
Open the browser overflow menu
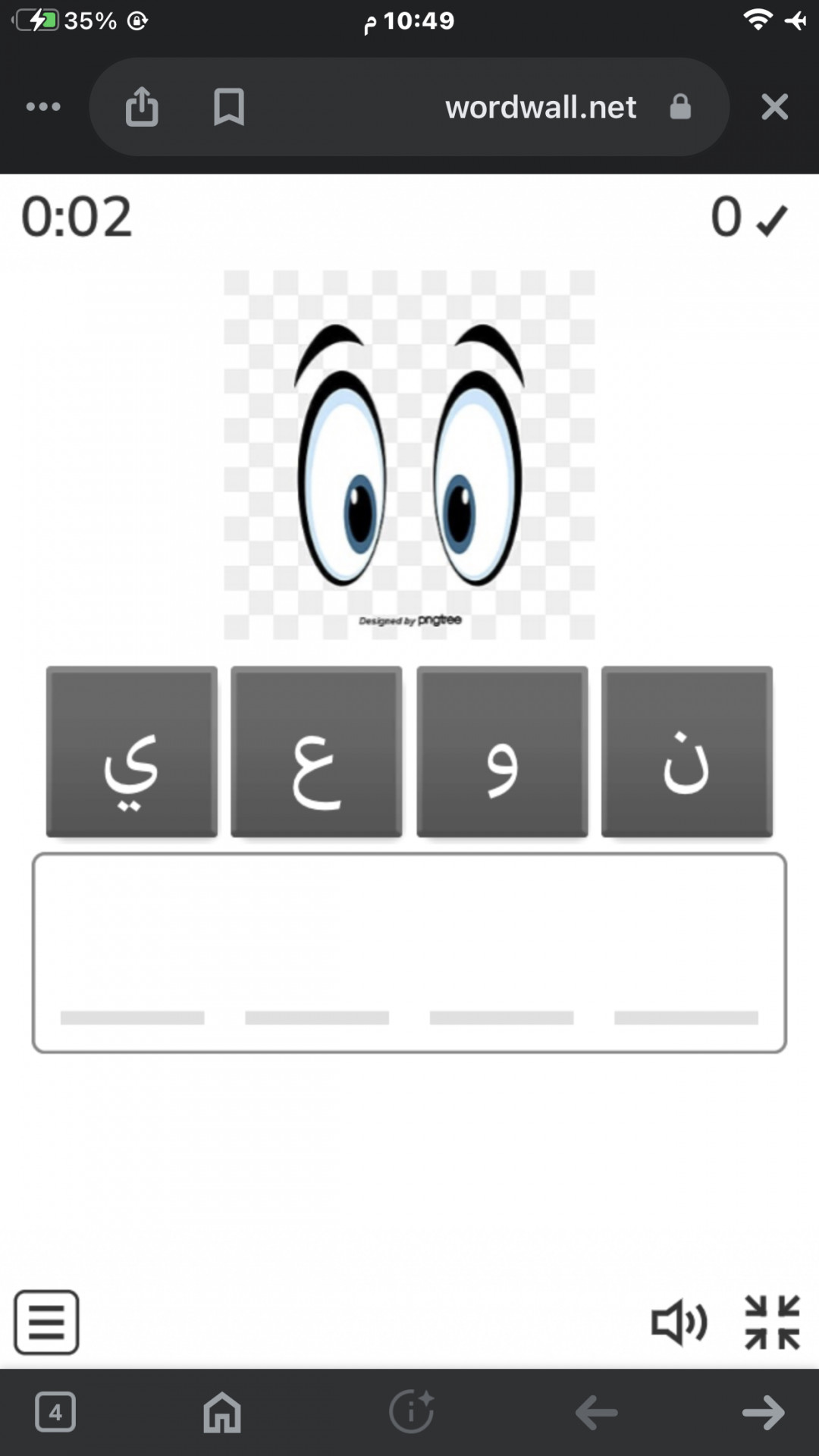(43, 107)
